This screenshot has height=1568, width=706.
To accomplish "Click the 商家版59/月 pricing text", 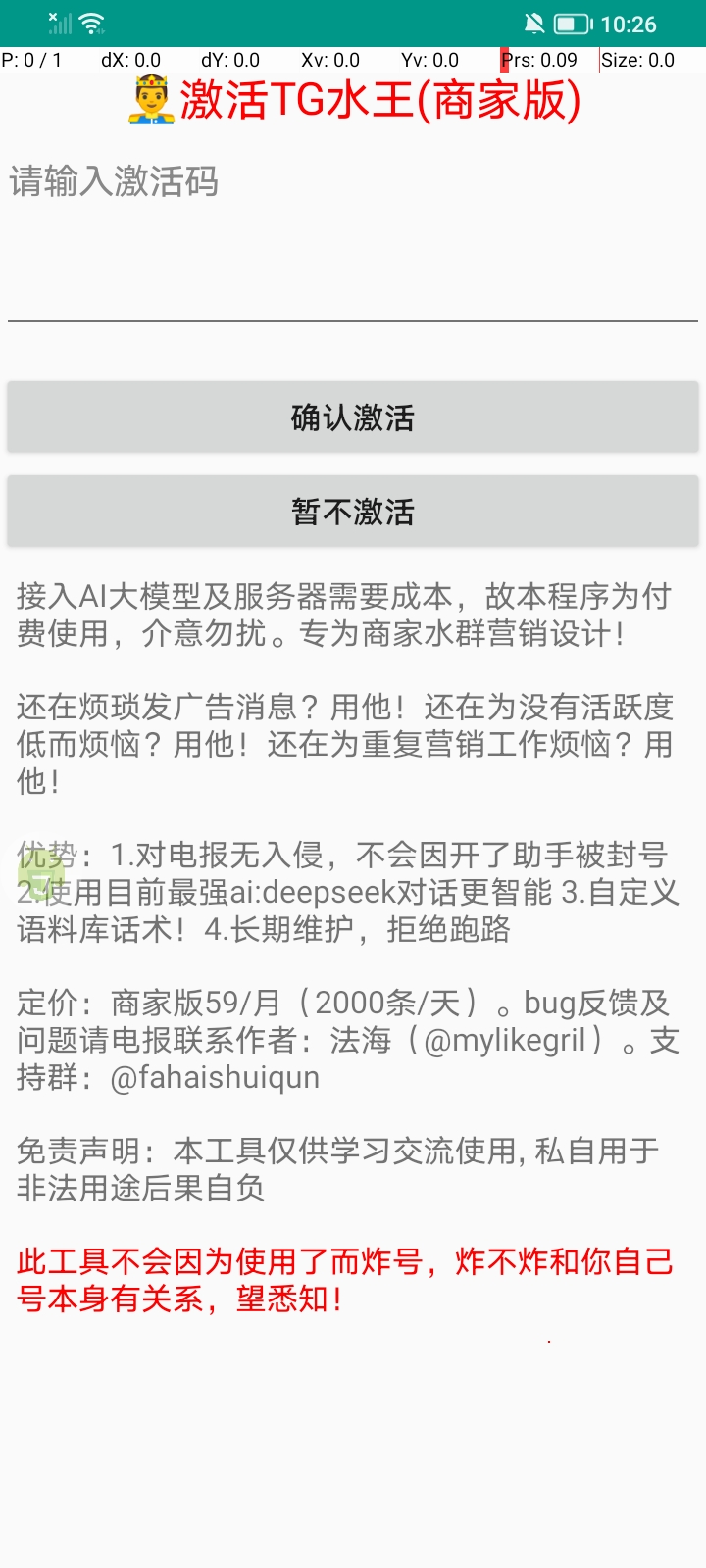I will click(x=196, y=1002).
